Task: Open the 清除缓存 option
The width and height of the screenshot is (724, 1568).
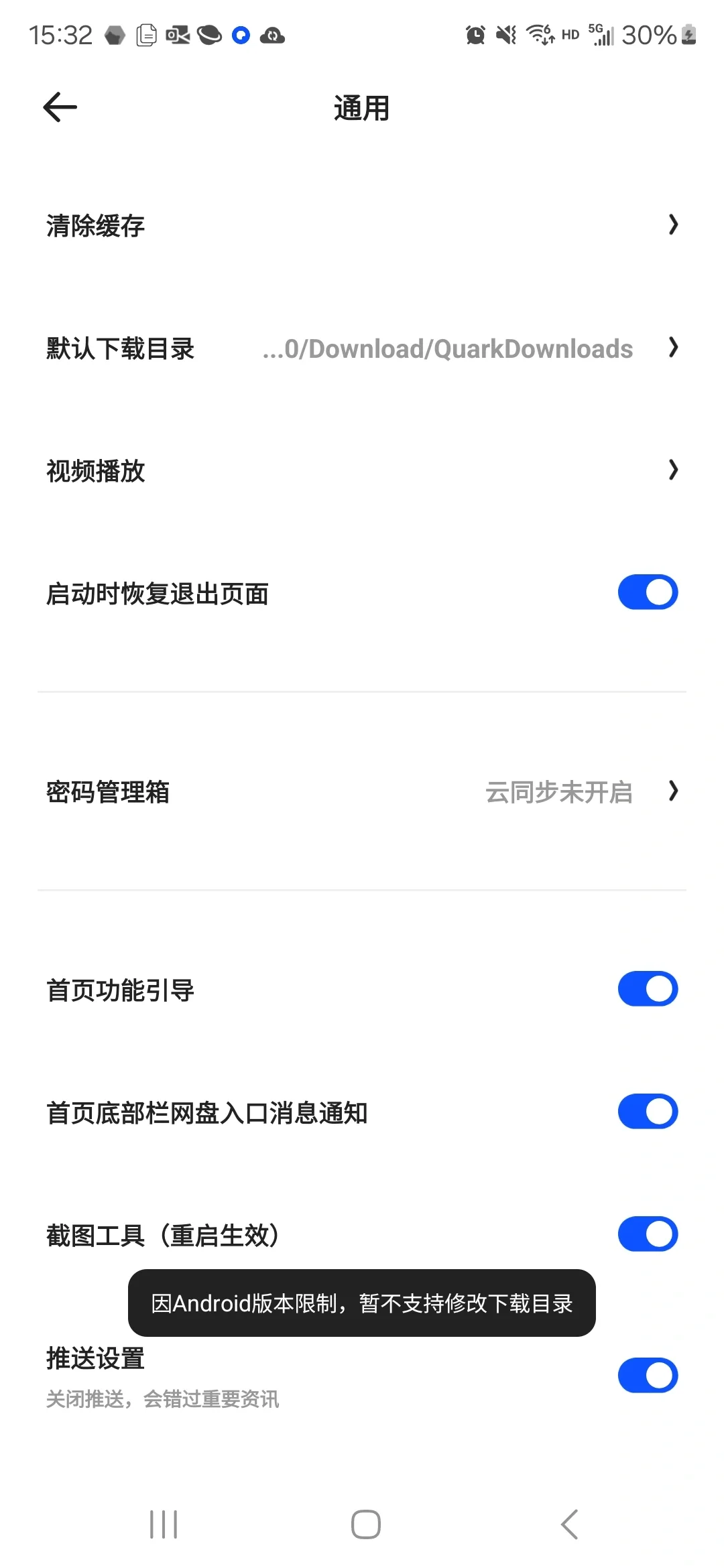Action: click(362, 225)
